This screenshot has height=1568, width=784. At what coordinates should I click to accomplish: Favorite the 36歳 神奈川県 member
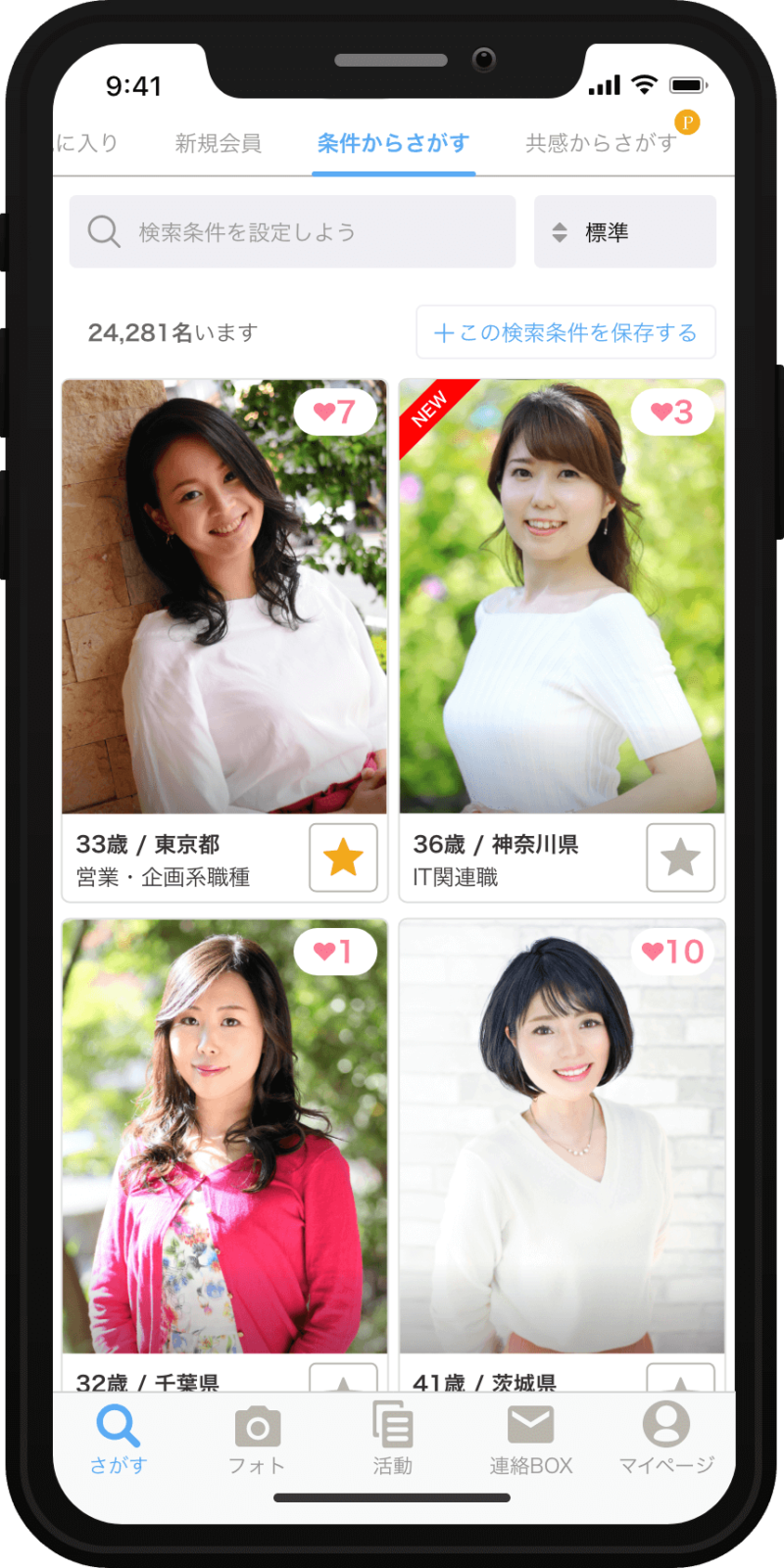tap(679, 858)
